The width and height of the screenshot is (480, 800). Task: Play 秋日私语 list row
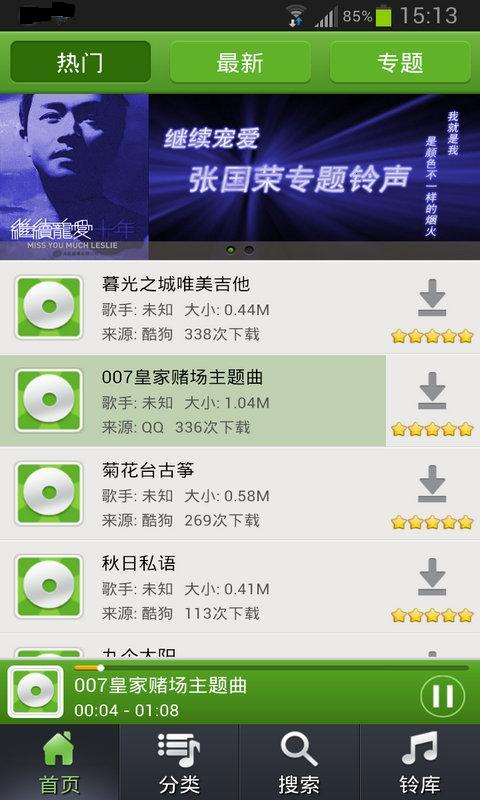pyautogui.click(x=193, y=587)
